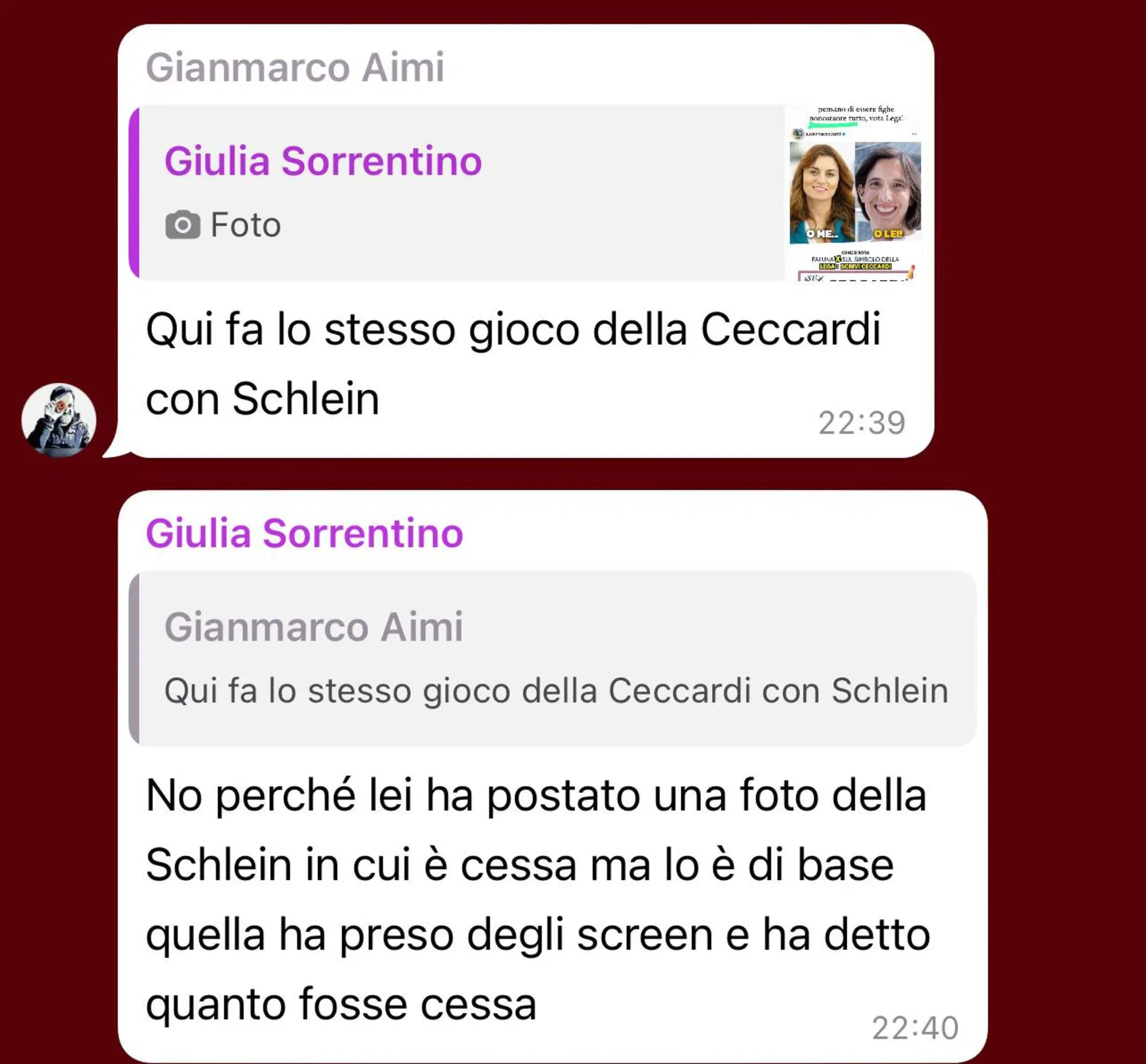
Task: Jump to Gianmarco Aimi's quoted reply text
Action: (x=553, y=659)
